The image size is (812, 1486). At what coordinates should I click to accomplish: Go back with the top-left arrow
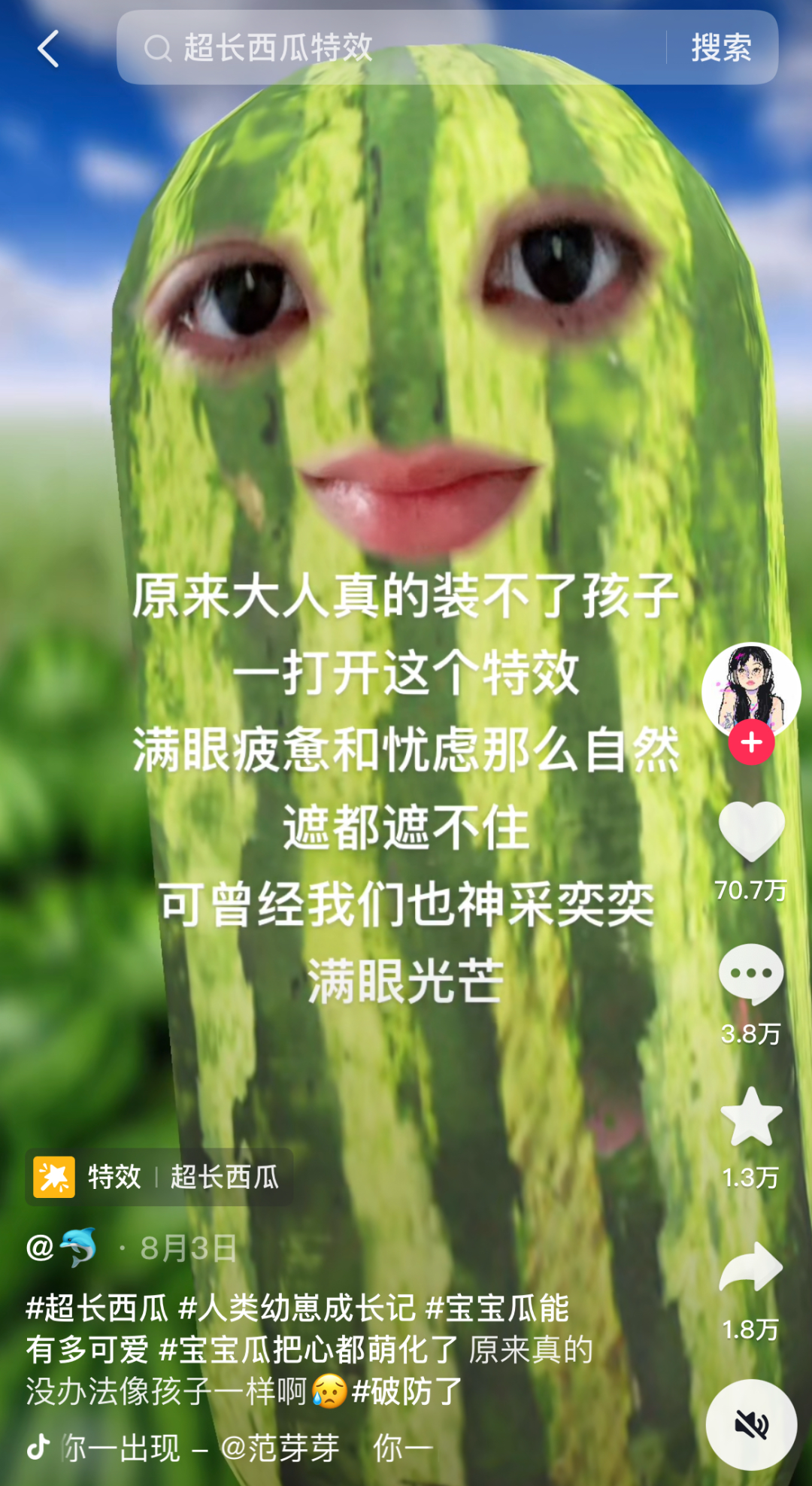click(x=48, y=49)
